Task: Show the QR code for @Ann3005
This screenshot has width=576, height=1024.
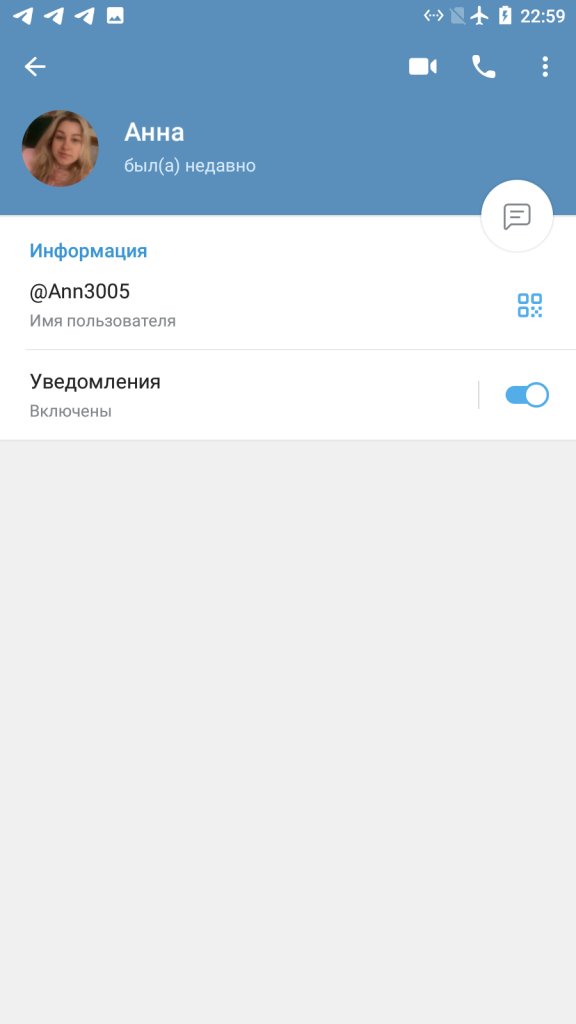Action: tap(530, 305)
